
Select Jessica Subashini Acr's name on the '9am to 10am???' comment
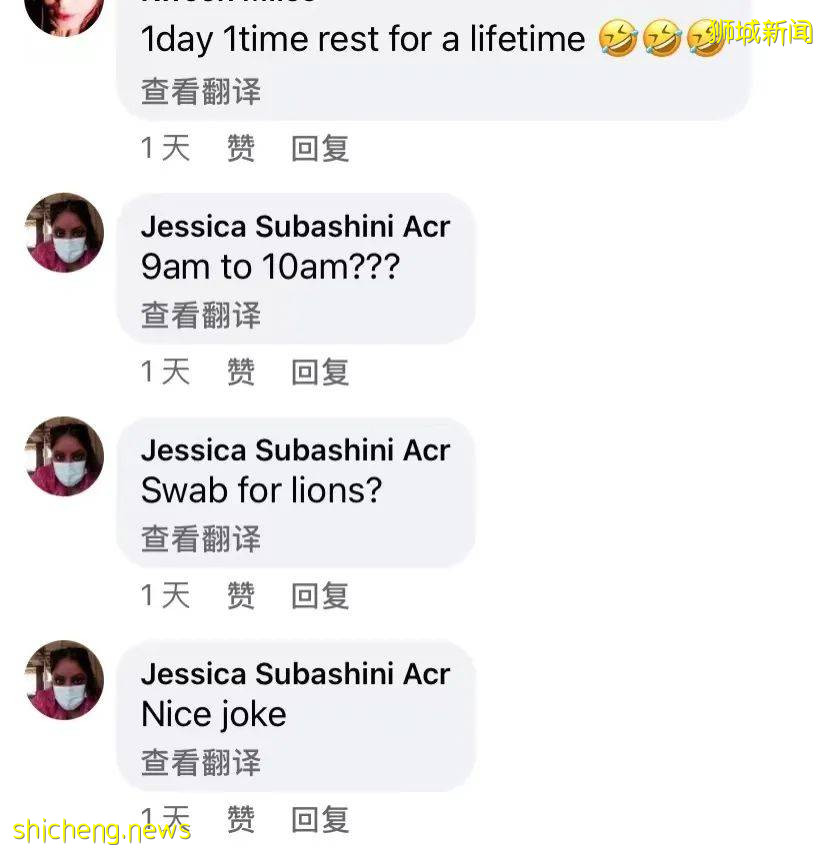tap(295, 226)
